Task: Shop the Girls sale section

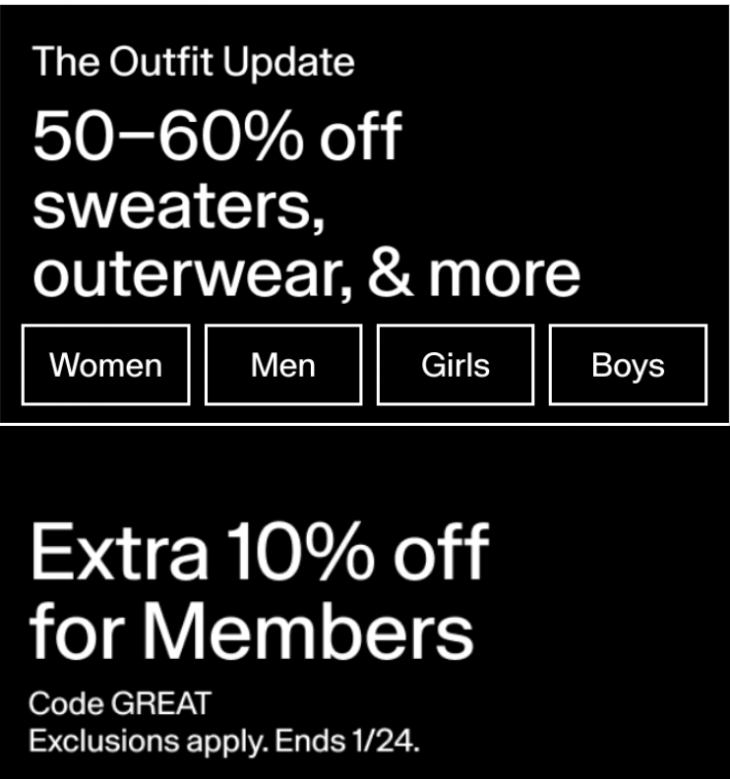Action: tap(455, 364)
